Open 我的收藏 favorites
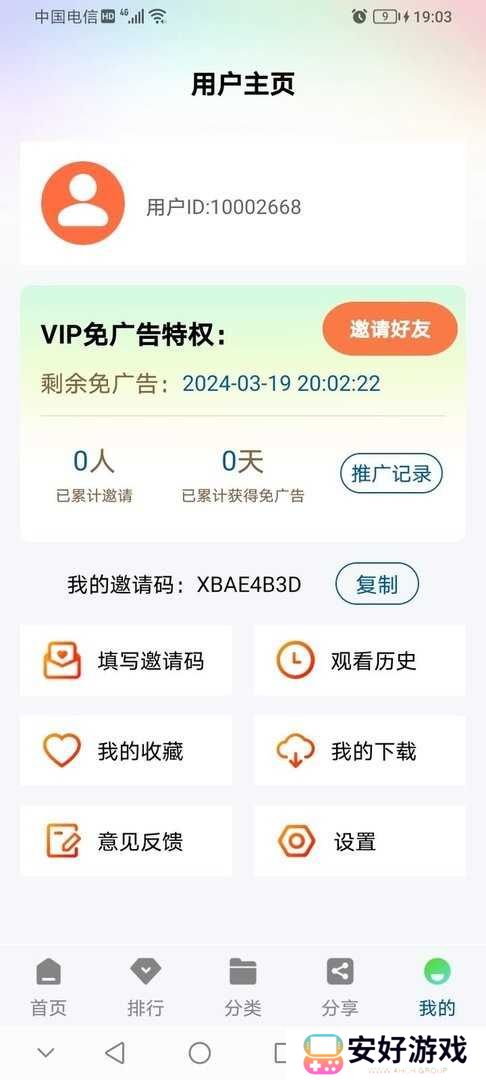 coord(126,751)
